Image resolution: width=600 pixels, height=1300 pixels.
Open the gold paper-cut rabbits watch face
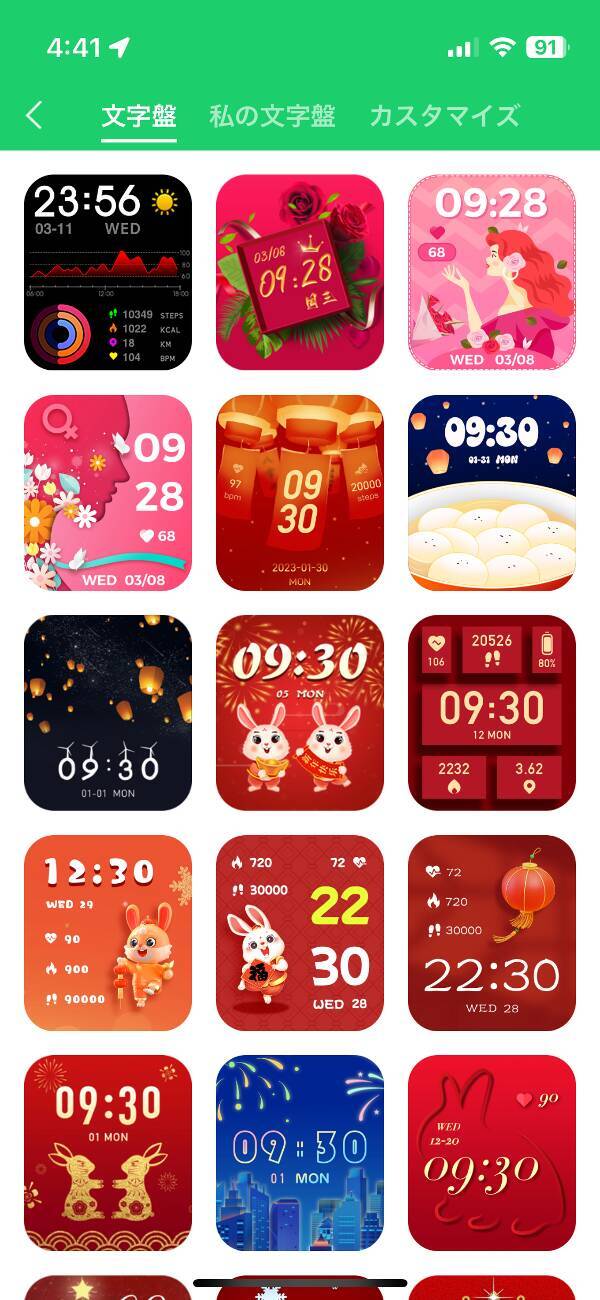108,1152
